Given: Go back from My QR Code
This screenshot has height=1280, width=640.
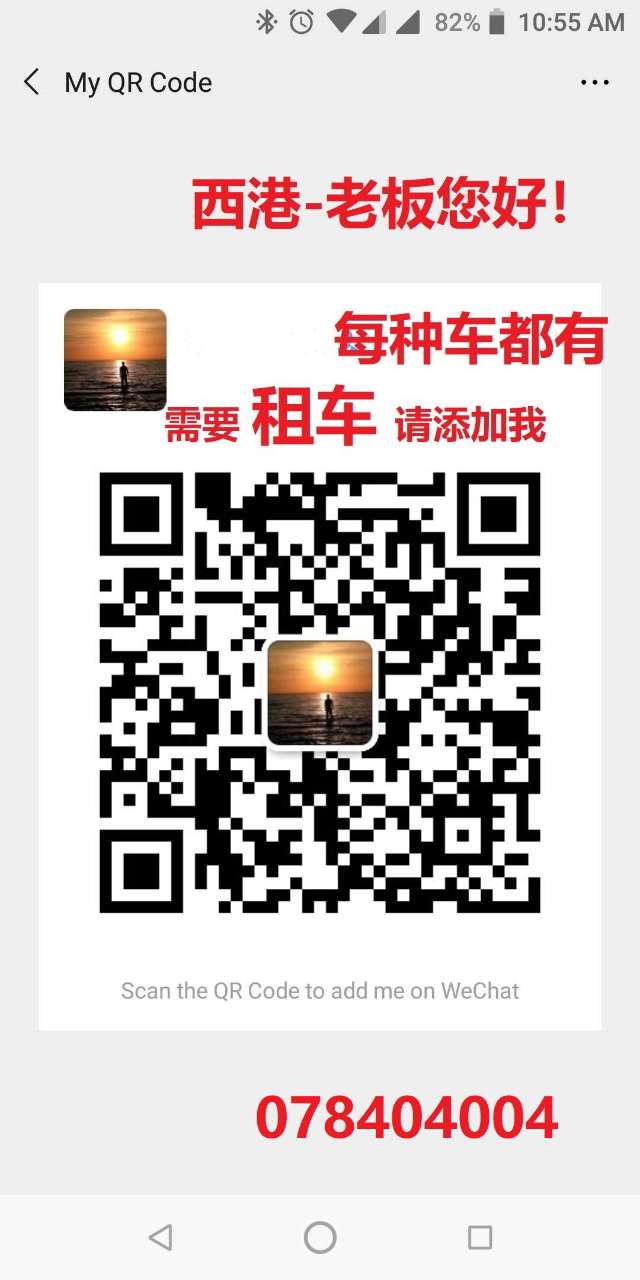Looking at the screenshot, I should [x=32, y=82].
